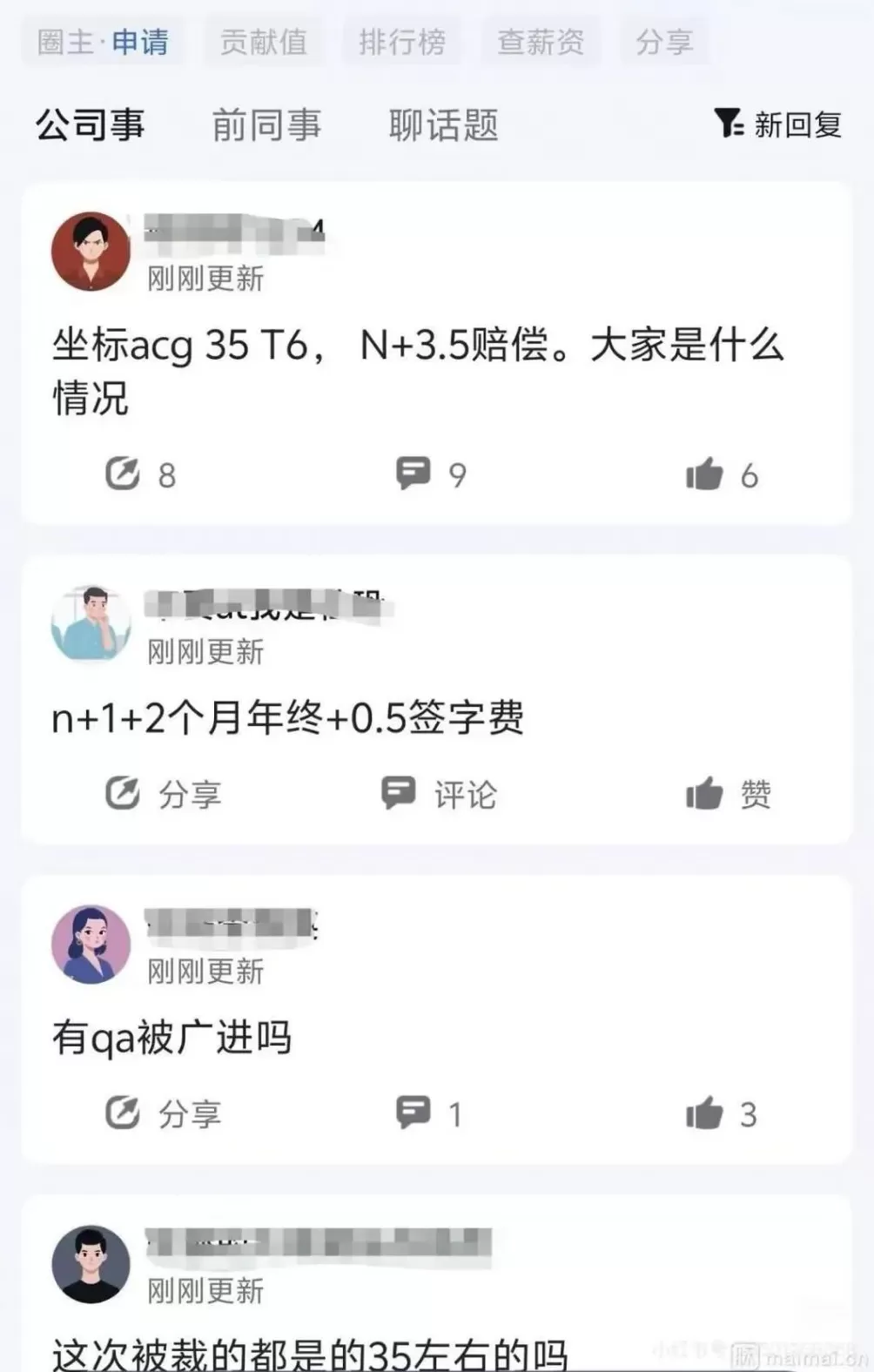This screenshot has width=874, height=1372.
Task: Tap the like icon showing 3 on the QA post
Action: pyautogui.click(x=707, y=1112)
